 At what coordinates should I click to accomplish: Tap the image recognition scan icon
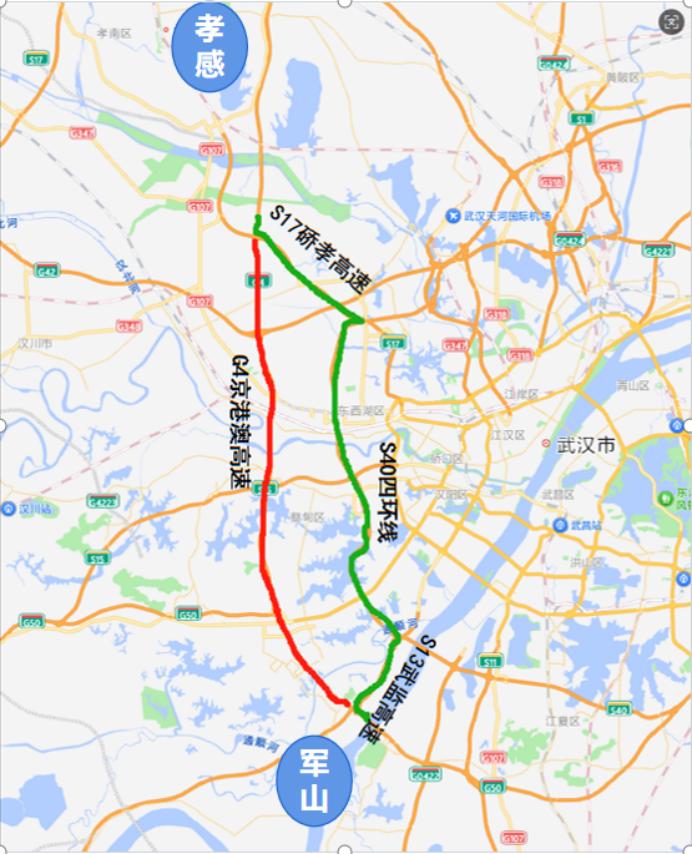(x=671, y=22)
